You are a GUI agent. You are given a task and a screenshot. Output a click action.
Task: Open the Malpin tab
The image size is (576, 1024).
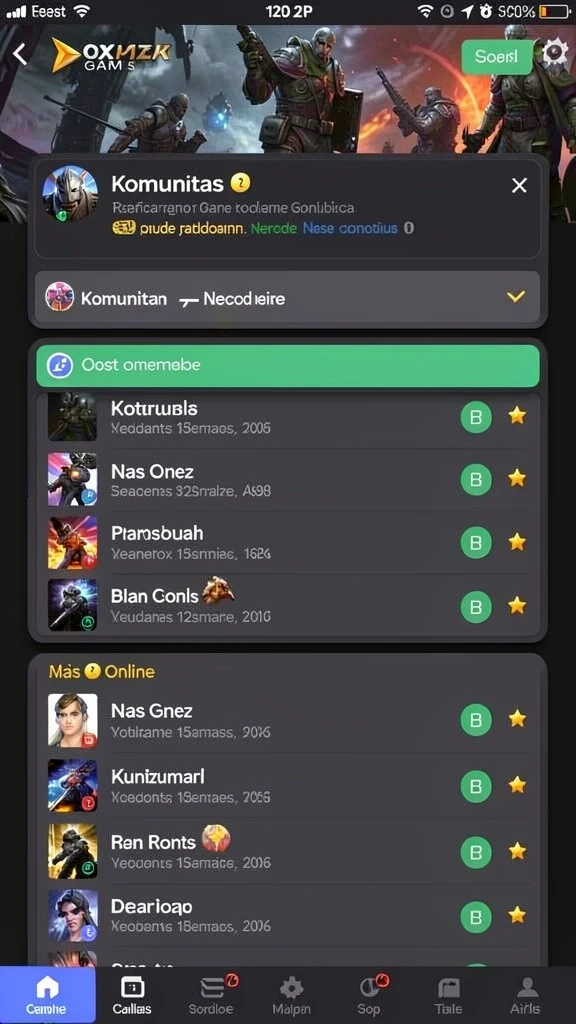click(291, 995)
